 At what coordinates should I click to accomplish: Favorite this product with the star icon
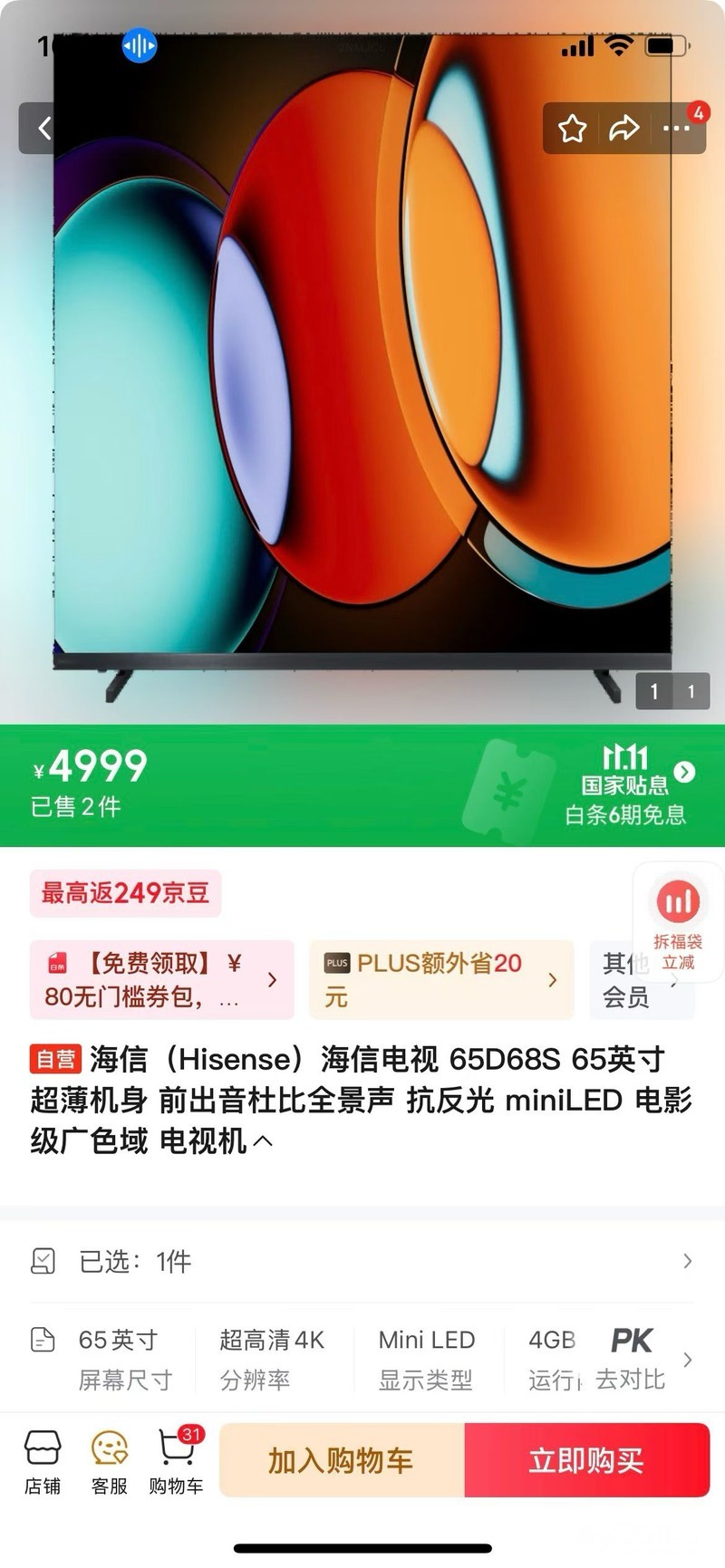[572, 129]
